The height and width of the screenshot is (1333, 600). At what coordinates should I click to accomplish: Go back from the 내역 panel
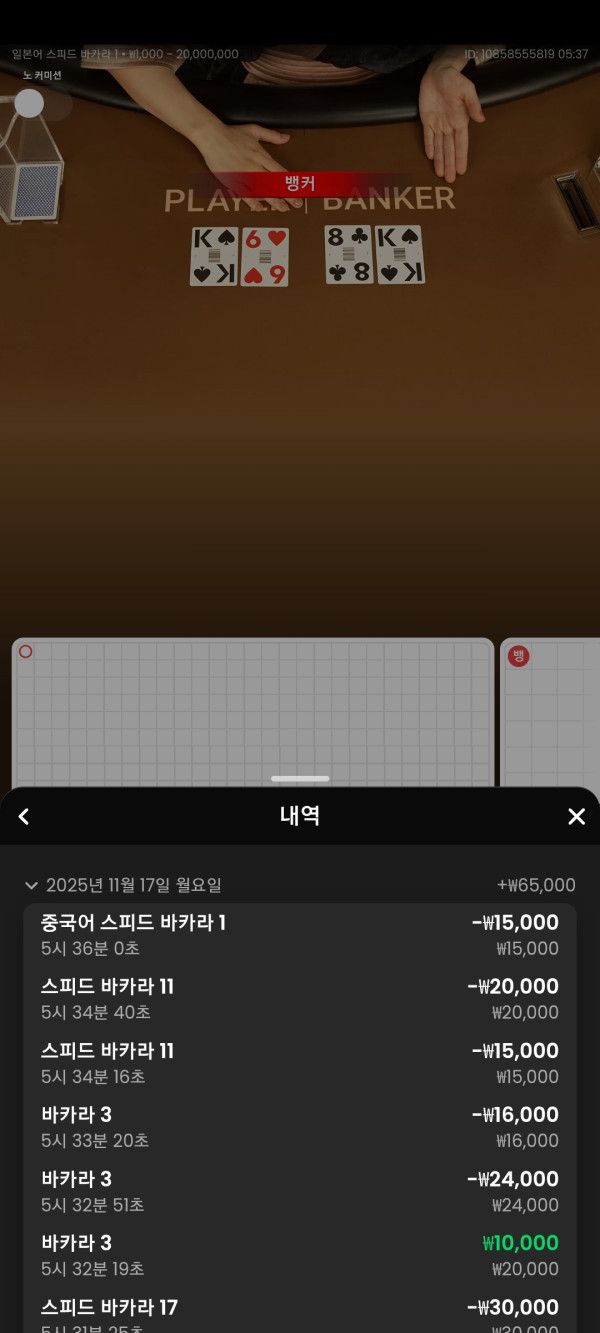pyautogui.click(x=24, y=817)
